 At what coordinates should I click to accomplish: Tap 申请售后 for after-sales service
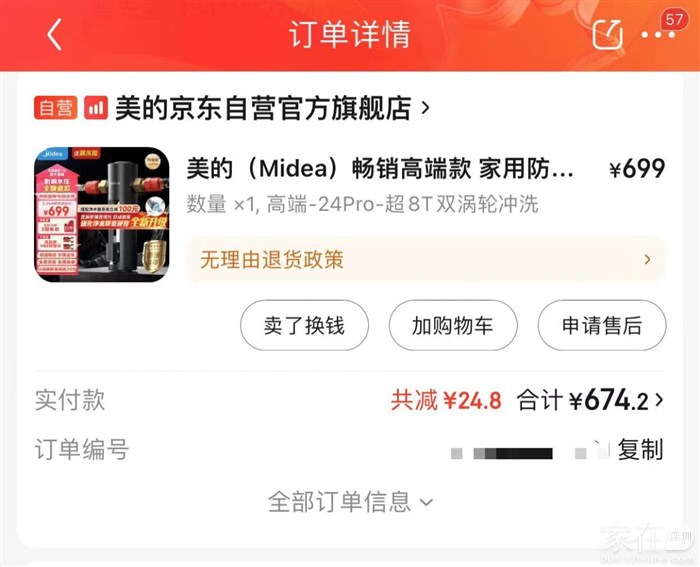602,326
